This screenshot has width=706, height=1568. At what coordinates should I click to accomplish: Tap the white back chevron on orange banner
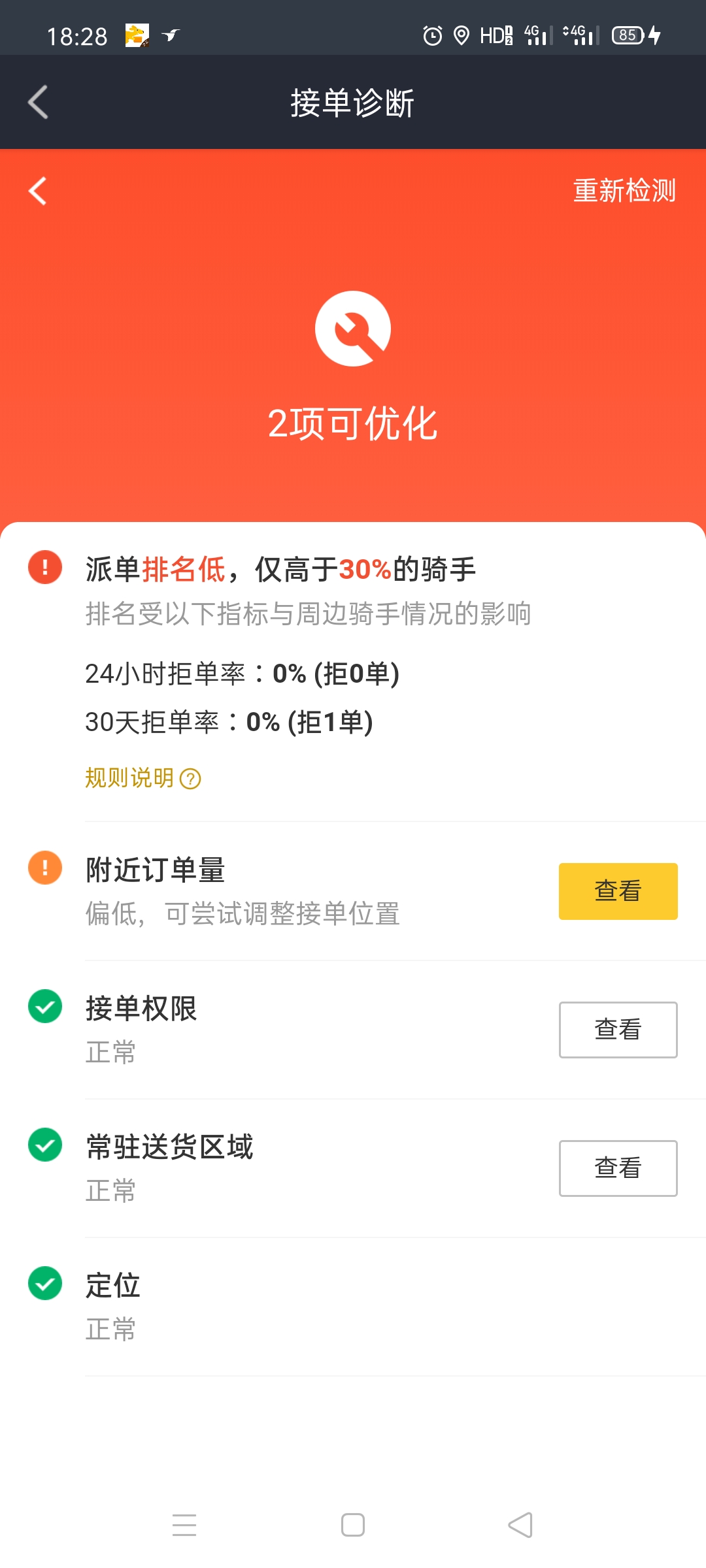click(37, 191)
